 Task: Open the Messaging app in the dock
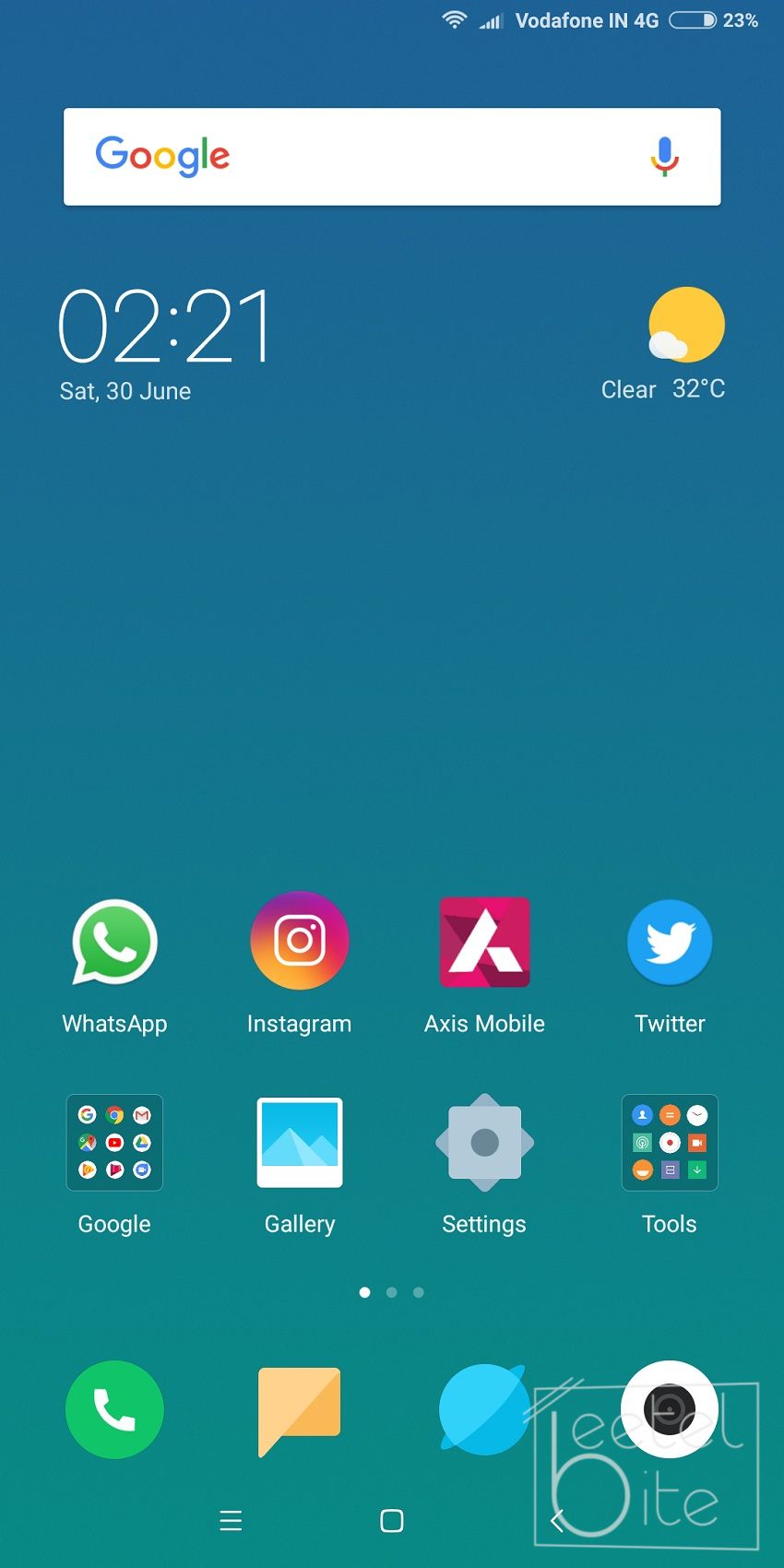click(299, 1409)
